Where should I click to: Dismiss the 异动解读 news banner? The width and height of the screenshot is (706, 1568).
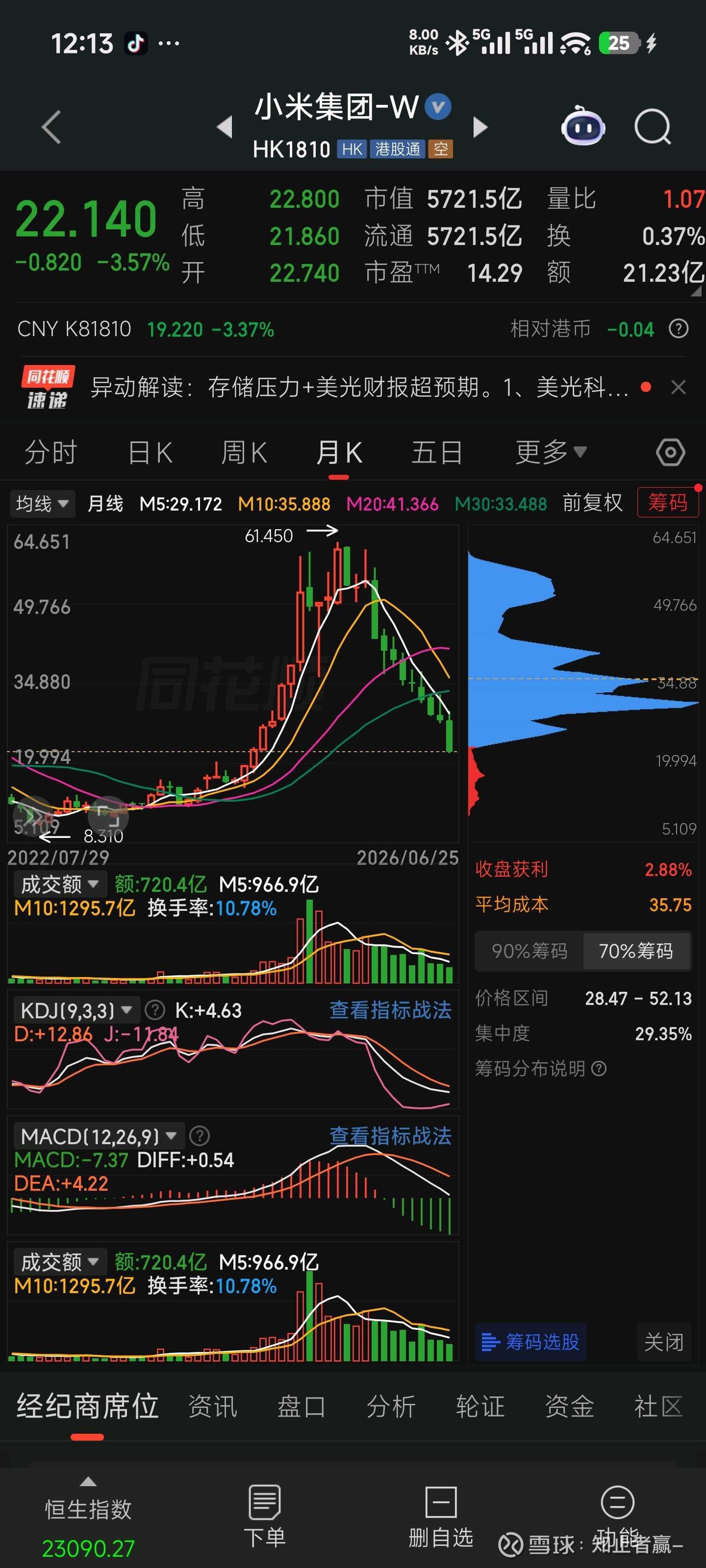pyautogui.click(x=678, y=387)
